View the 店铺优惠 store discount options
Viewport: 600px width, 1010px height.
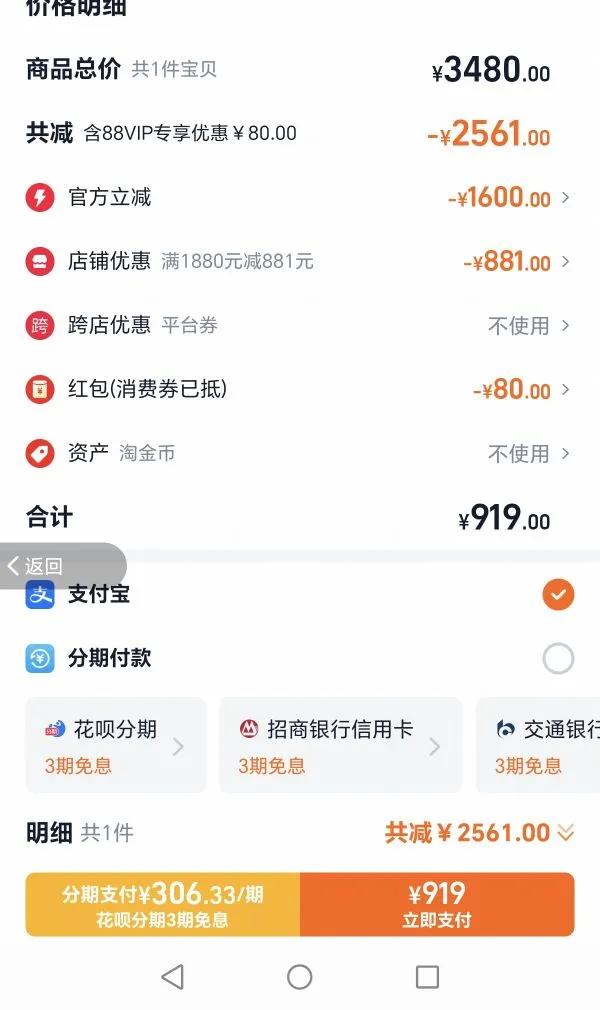pos(300,262)
